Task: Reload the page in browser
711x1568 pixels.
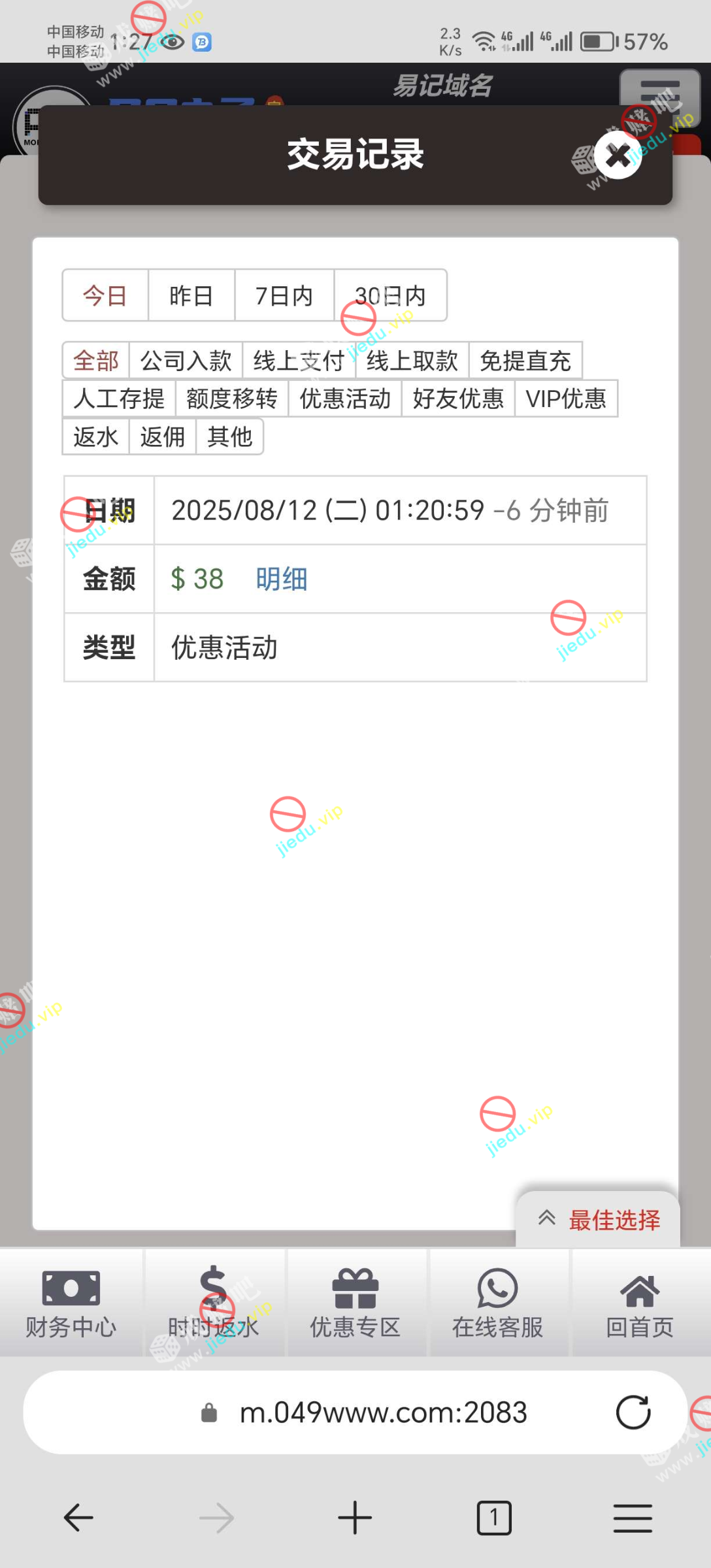Action: (x=633, y=1413)
